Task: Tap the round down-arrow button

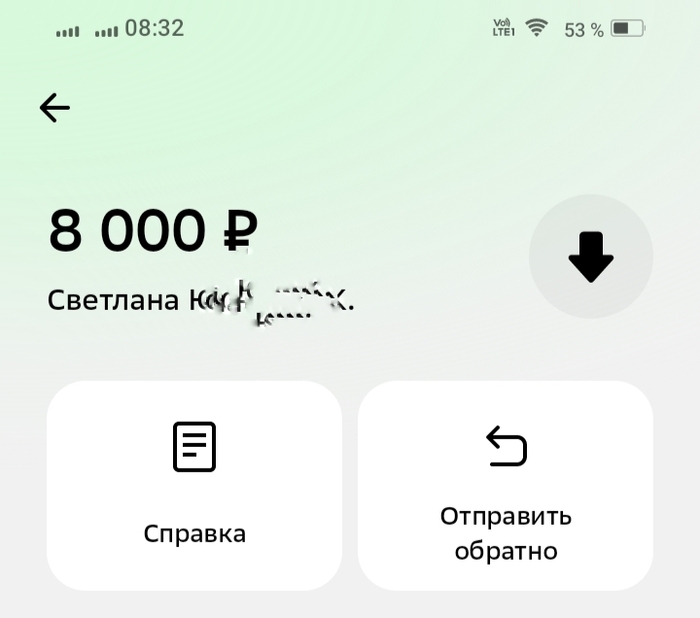Action: tap(590, 257)
